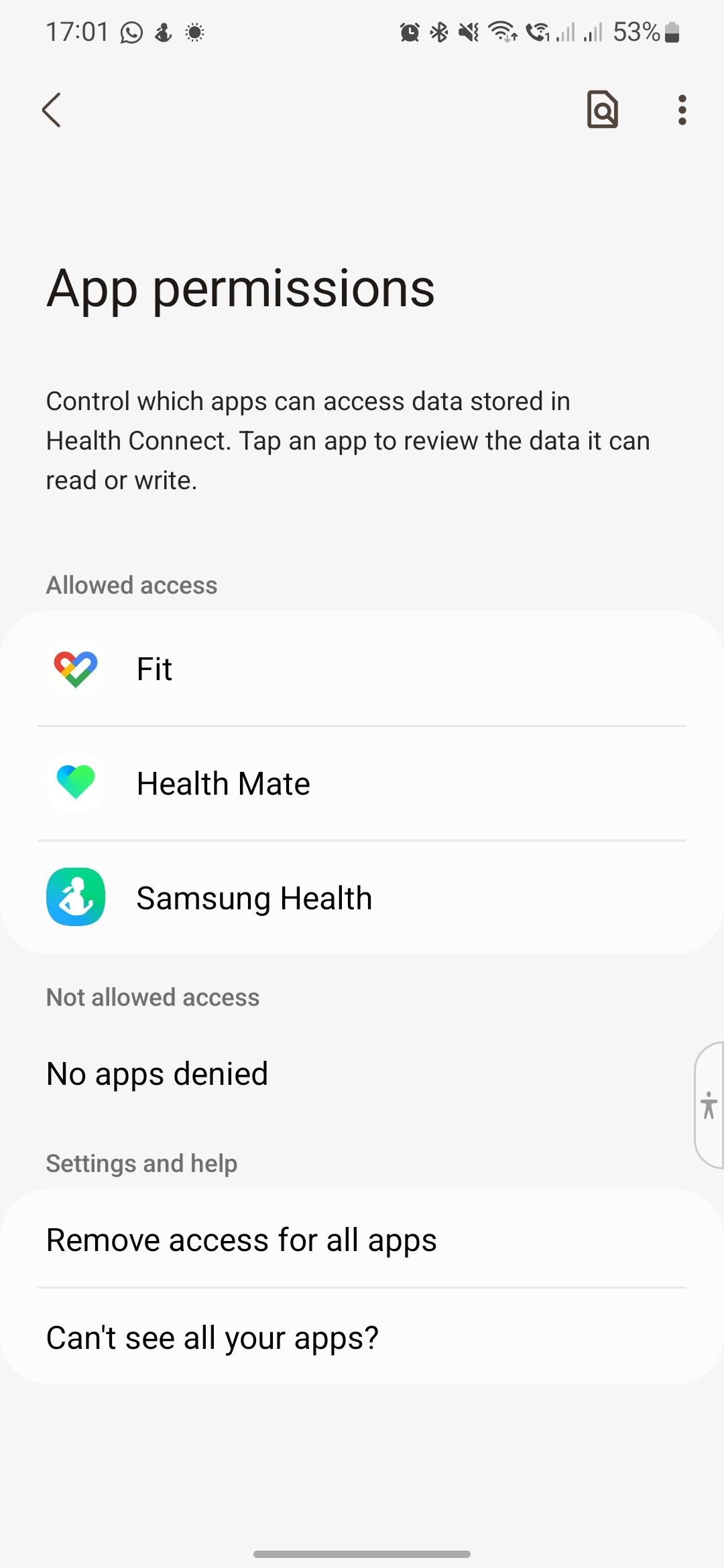Select Samsung Health app permissions

pos(362,898)
